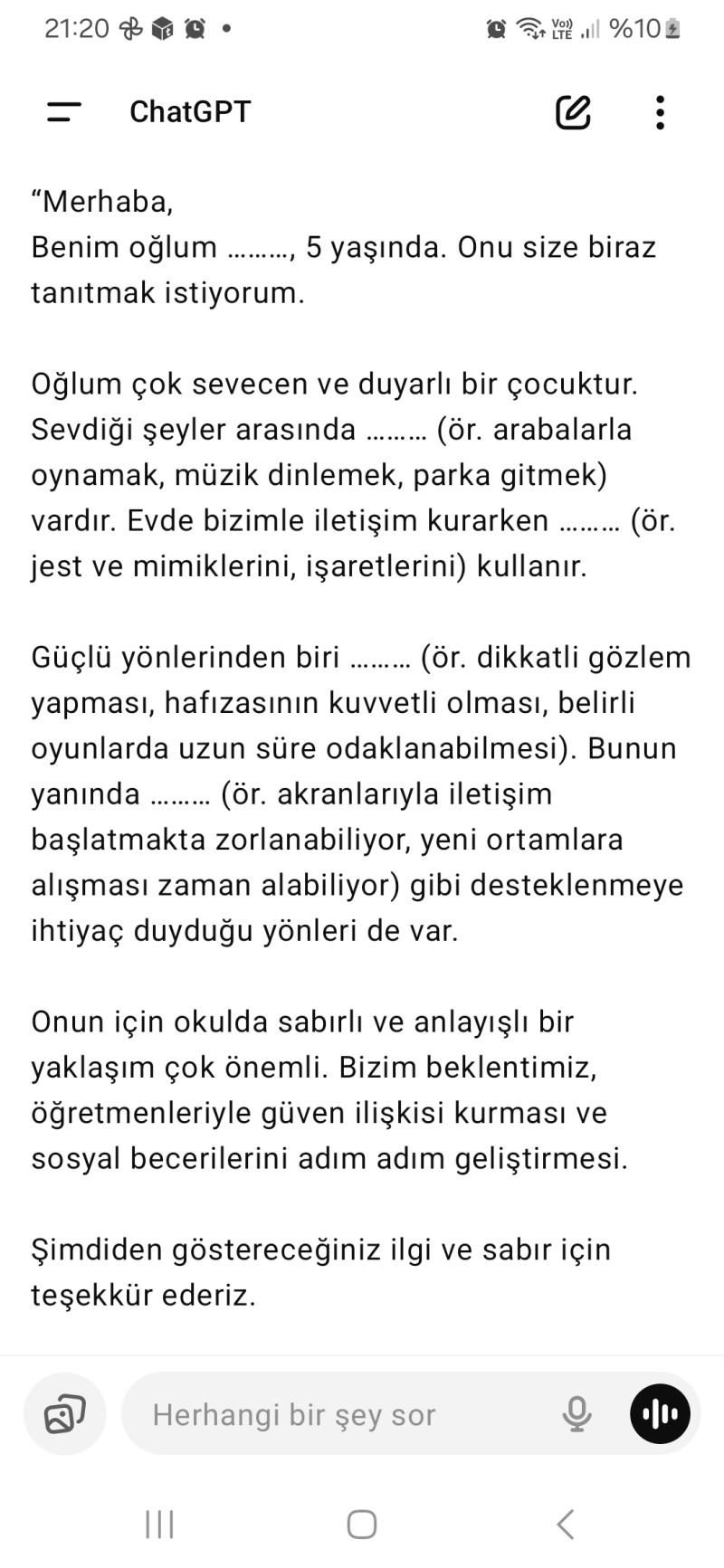Launch voice conversation mode
The image size is (724, 1568).
(x=660, y=1414)
